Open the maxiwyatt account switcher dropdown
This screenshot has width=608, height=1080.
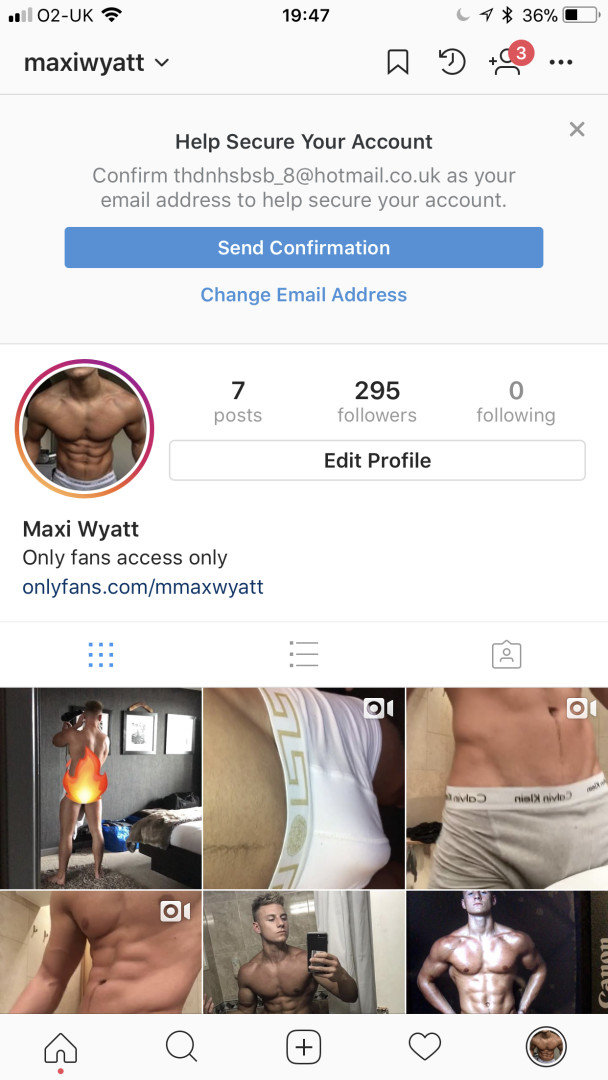coord(97,63)
